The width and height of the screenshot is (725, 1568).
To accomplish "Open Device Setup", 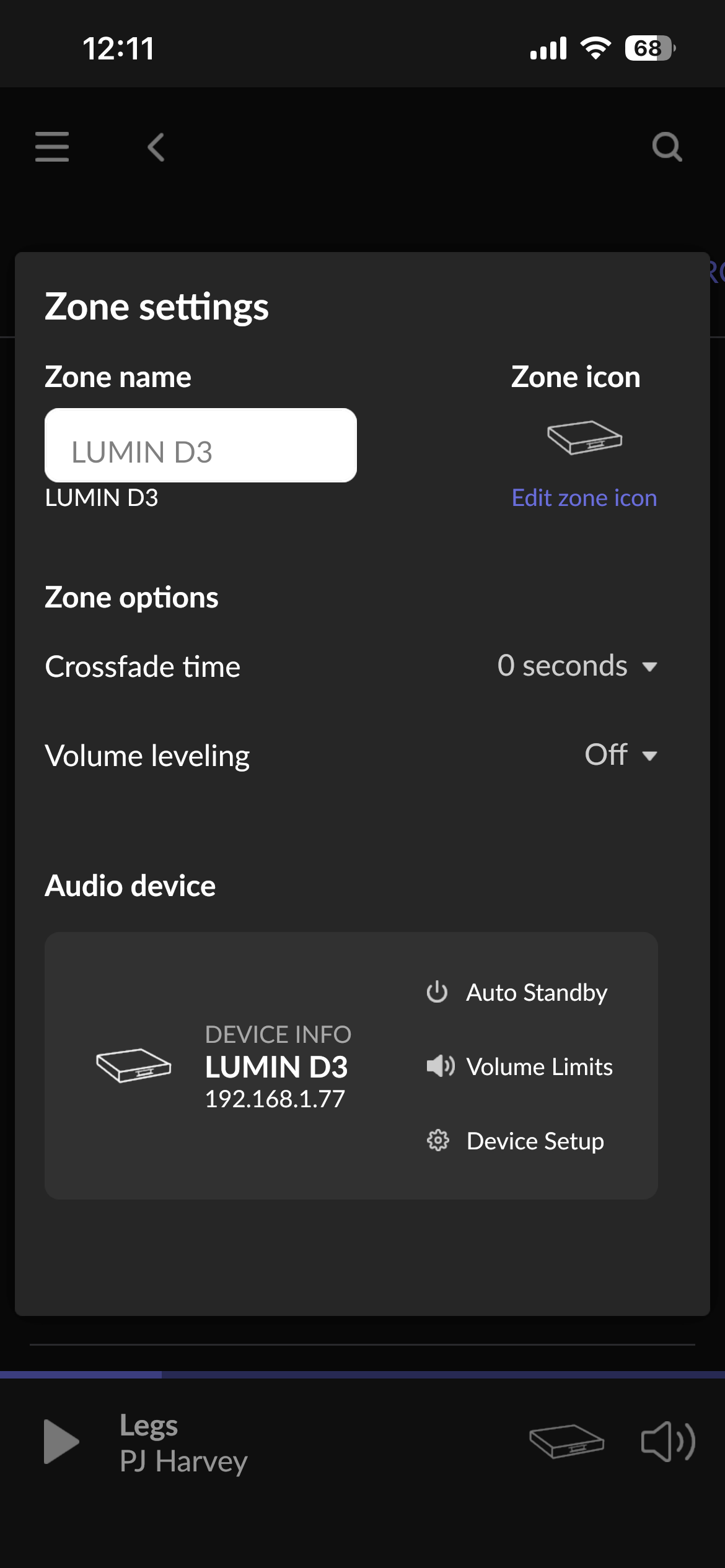I will point(516,1141).
